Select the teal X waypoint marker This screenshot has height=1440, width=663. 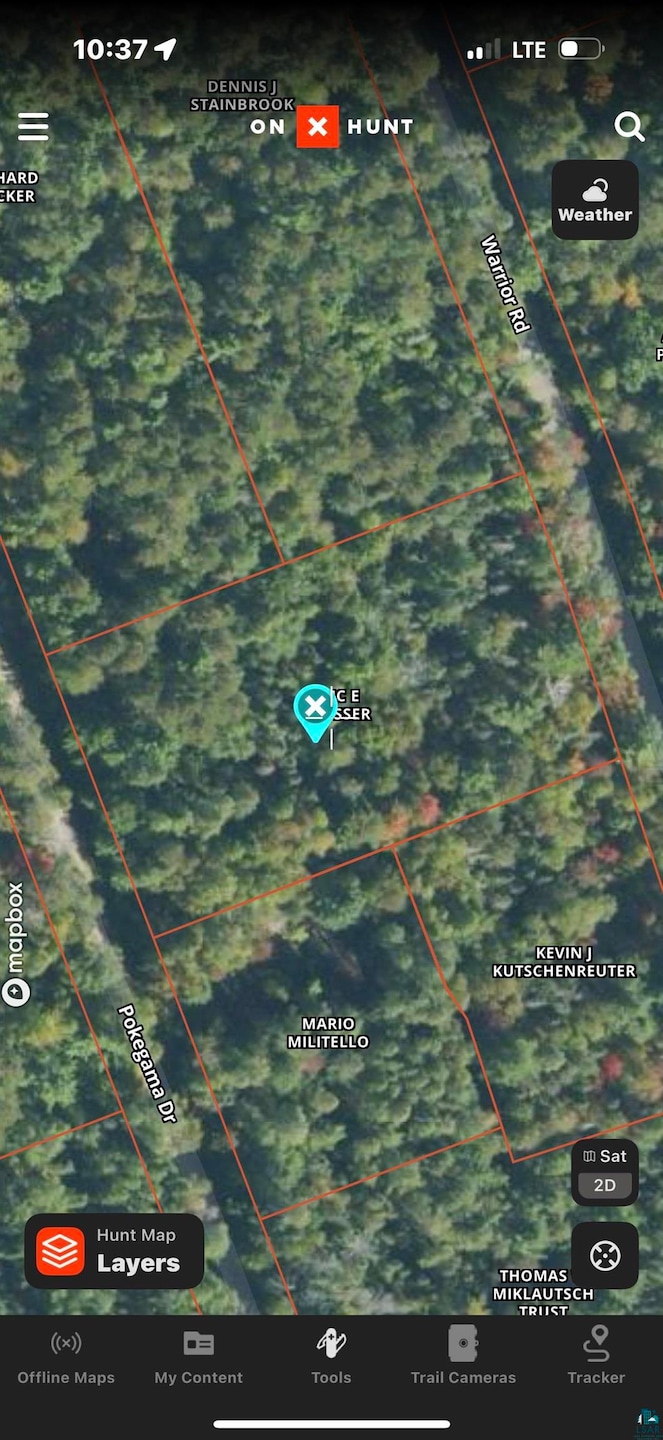click(x=315, y=709)
